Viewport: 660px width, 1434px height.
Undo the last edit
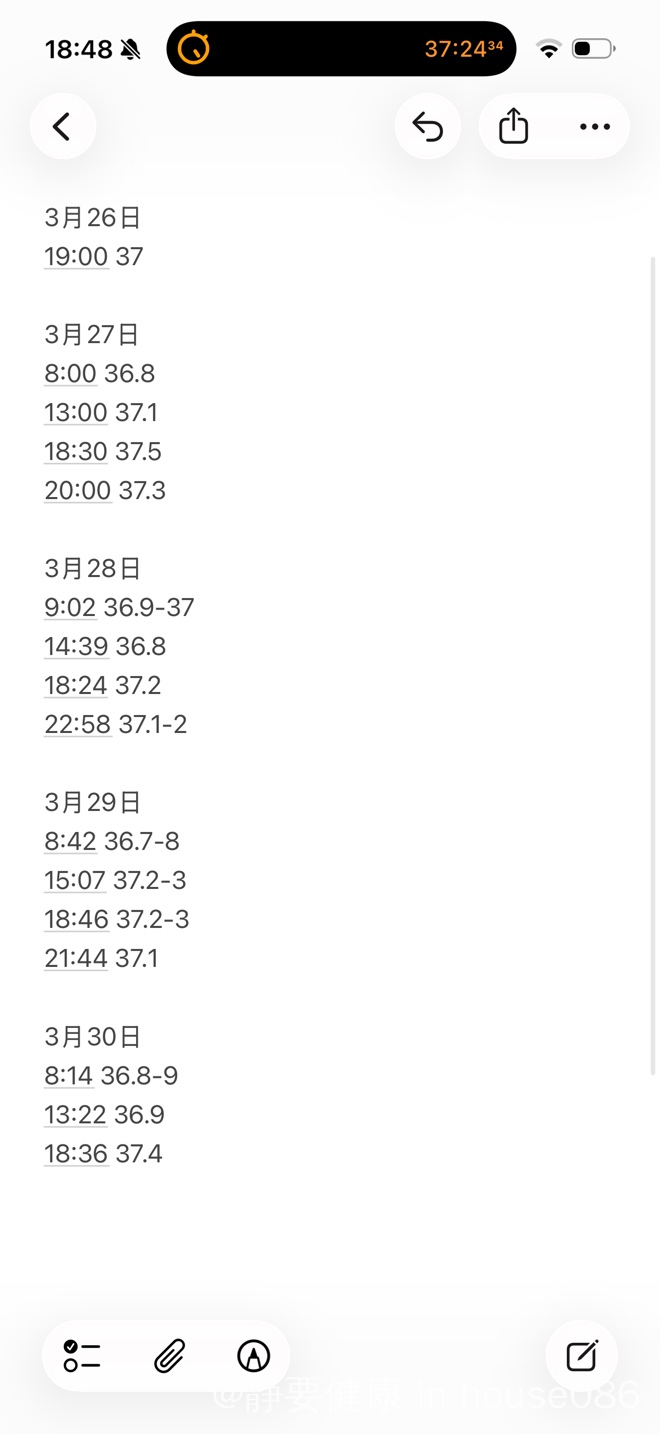coord(428,126)
